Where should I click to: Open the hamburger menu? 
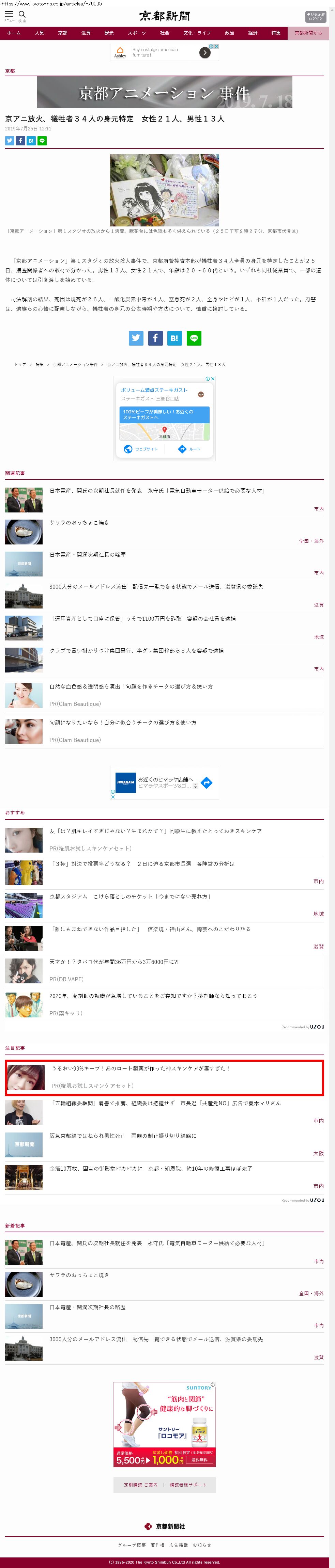9,15
